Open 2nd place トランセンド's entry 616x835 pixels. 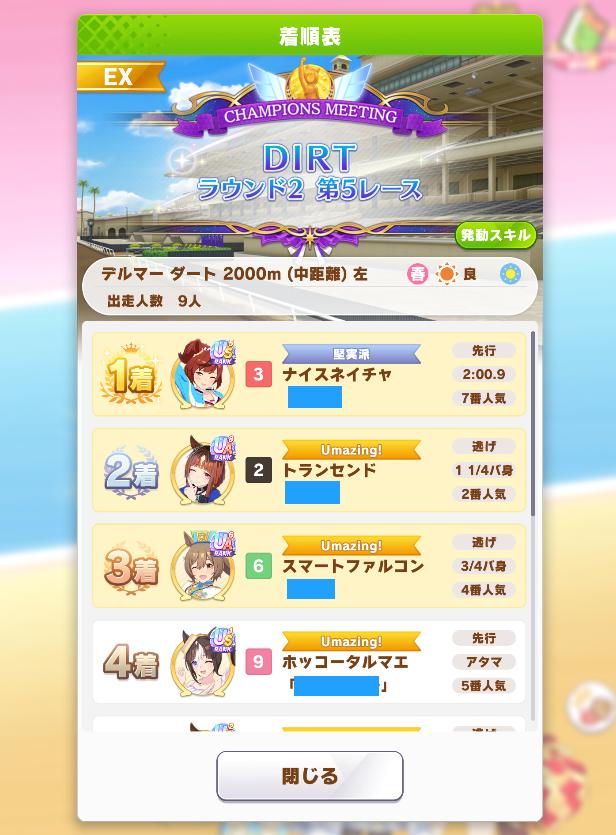tap(309, 470)
